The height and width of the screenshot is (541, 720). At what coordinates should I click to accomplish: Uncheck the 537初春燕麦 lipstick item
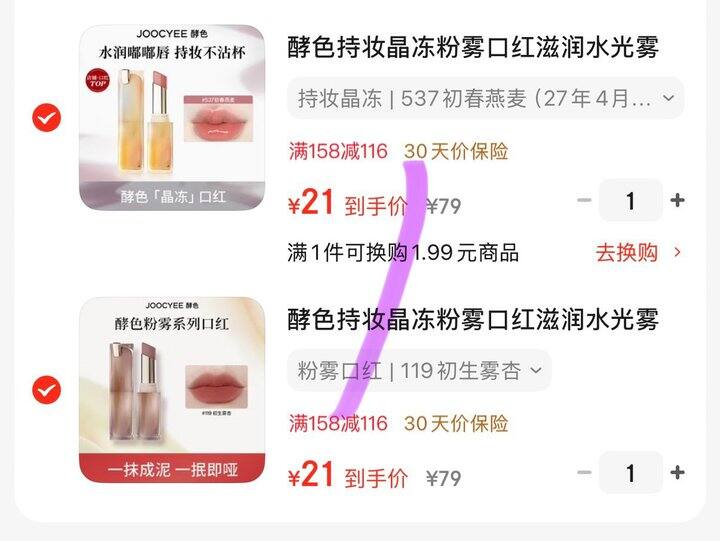pos(46,118)
